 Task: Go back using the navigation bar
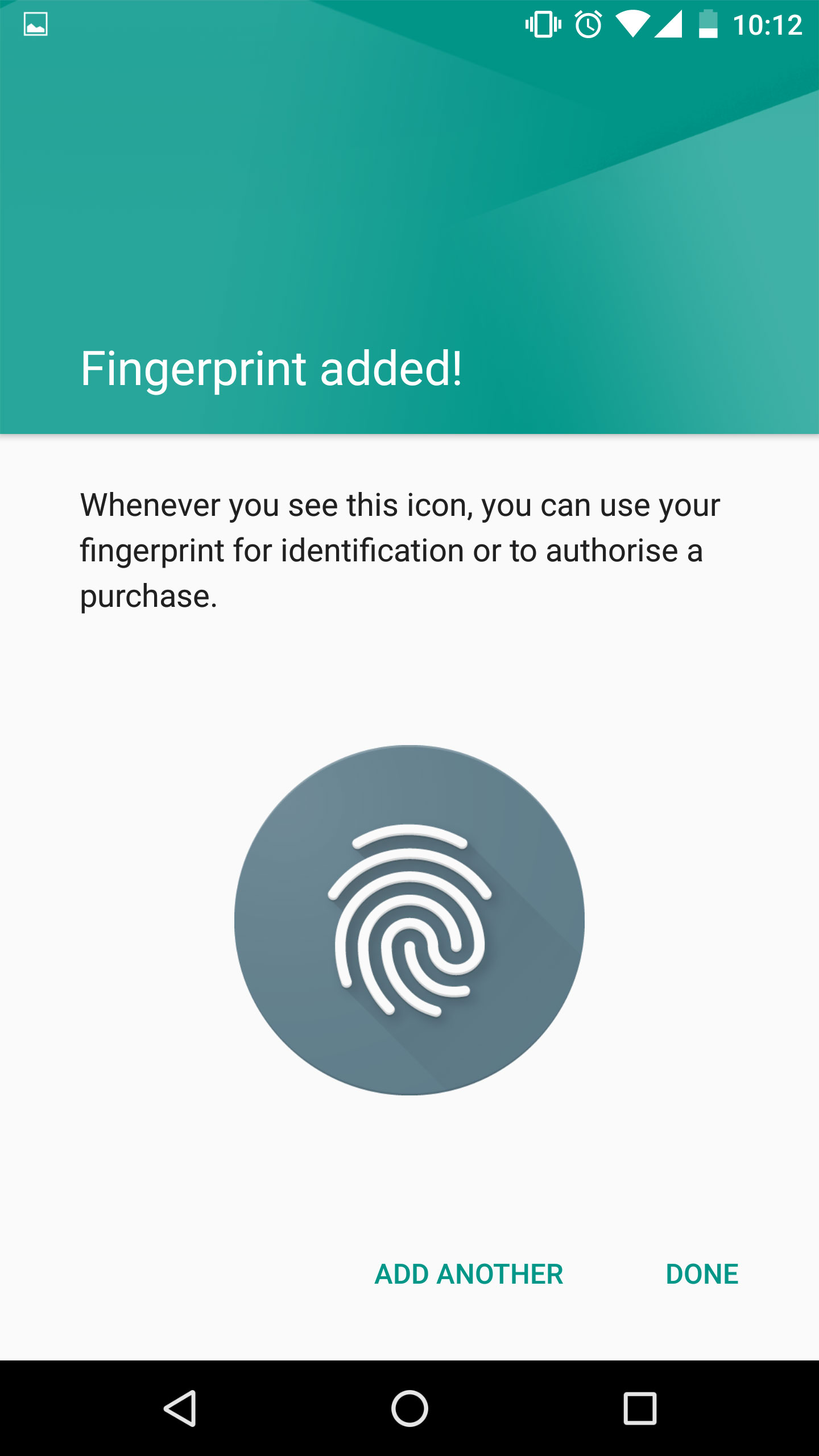coord(180,1408)
